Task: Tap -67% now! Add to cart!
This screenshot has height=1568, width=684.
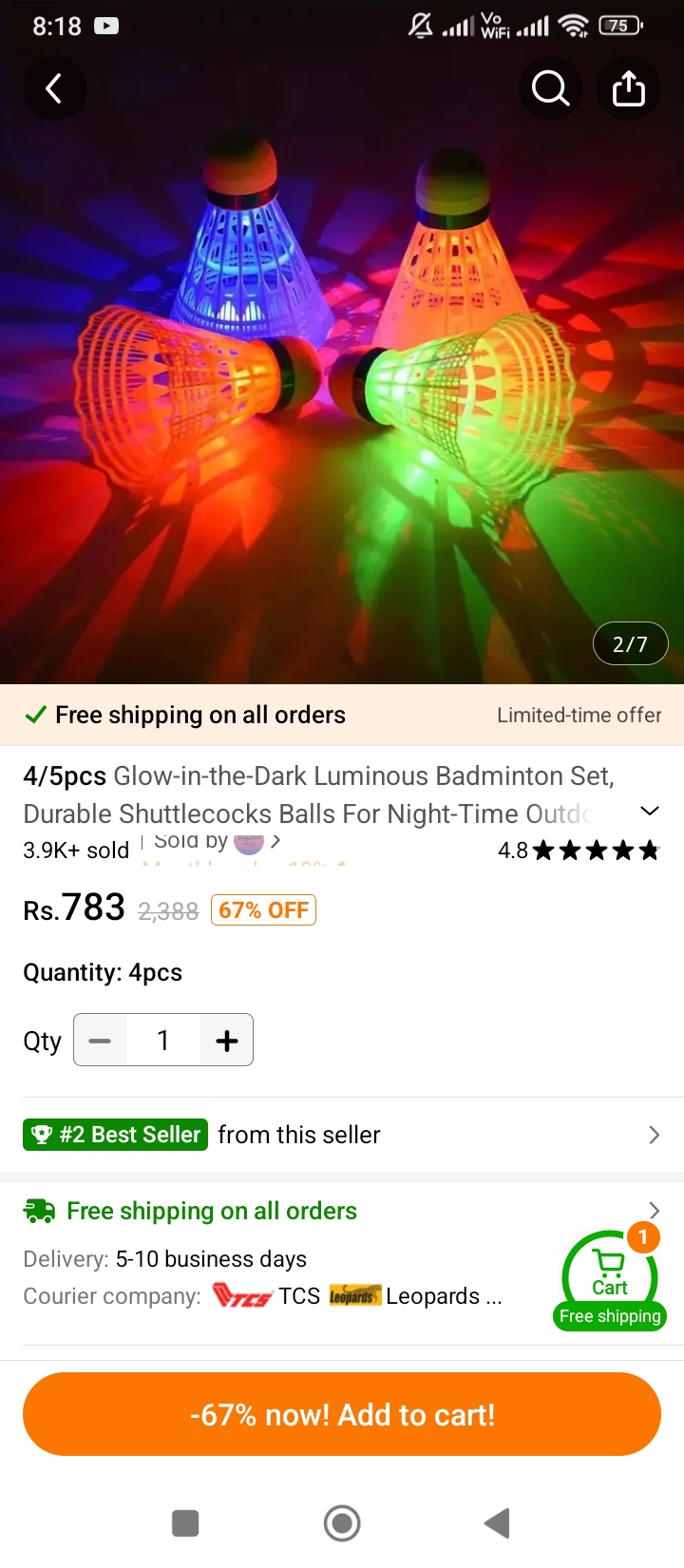Action: click(x=342, y=1414)
